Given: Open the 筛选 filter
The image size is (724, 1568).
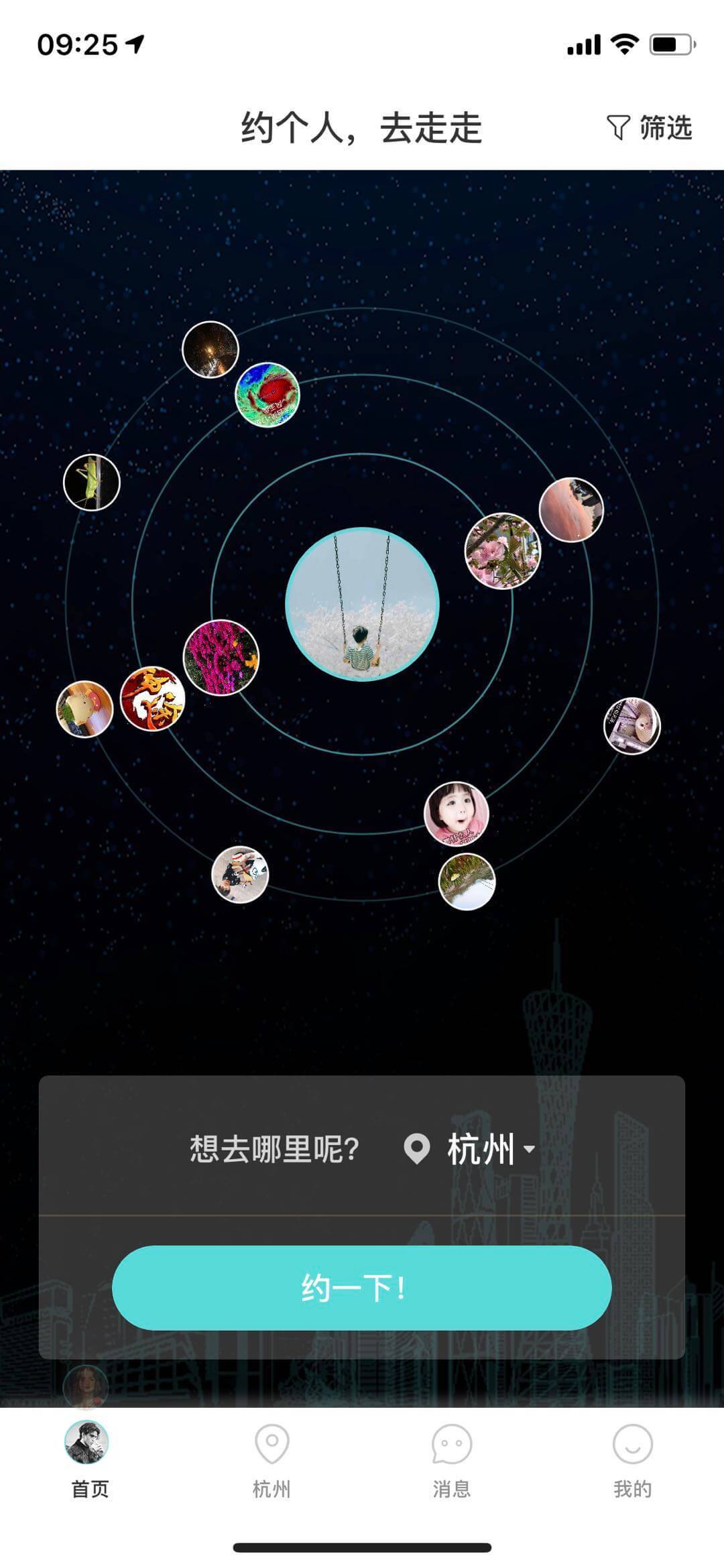Looking at the screenshot, I should [x=649, y=127].
